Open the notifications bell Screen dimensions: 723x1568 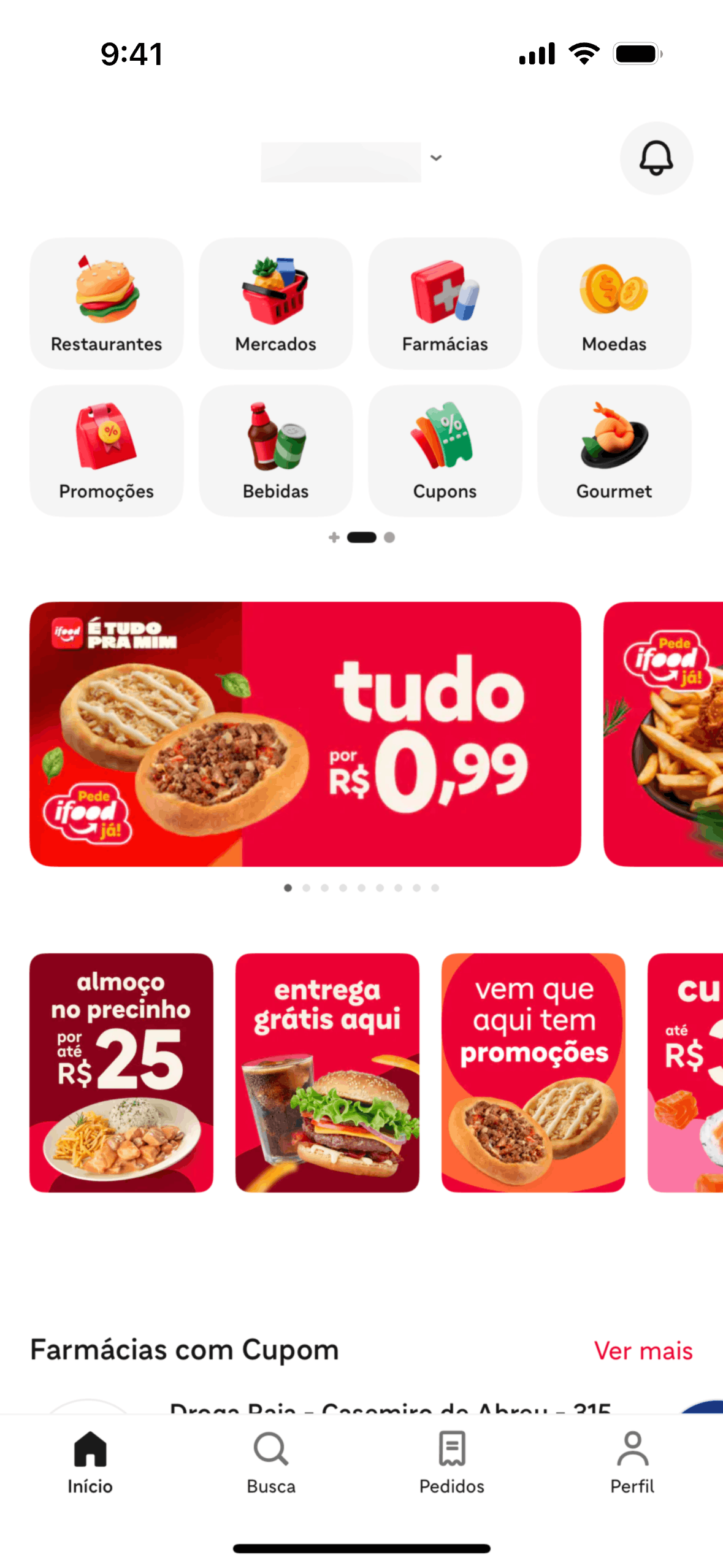tap(656, 158)
